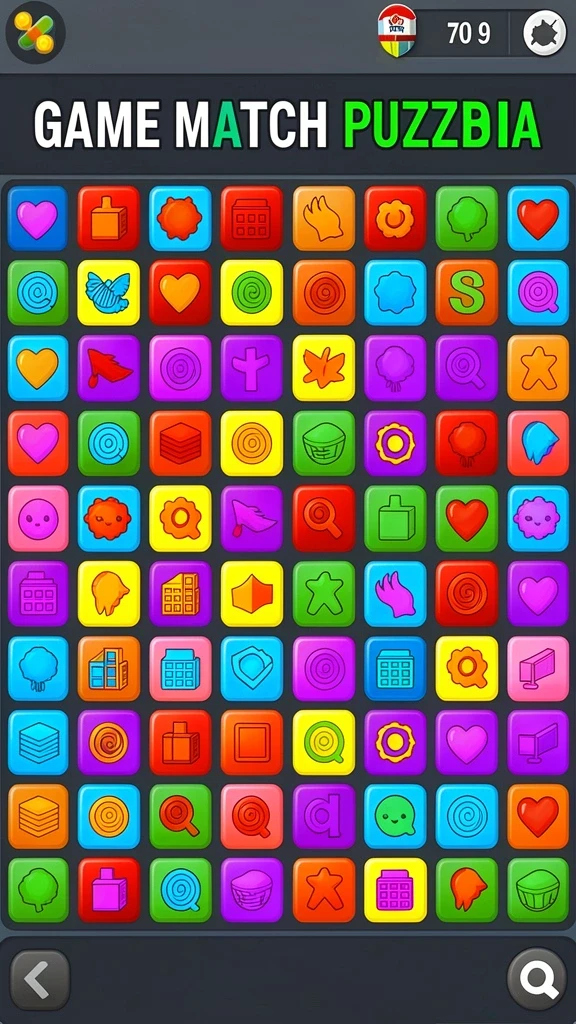Image resolution: width=576 pixels, height=1024 pixels.
Task: Select the yellow tile with pink calendar
Action: click(395, 890)
